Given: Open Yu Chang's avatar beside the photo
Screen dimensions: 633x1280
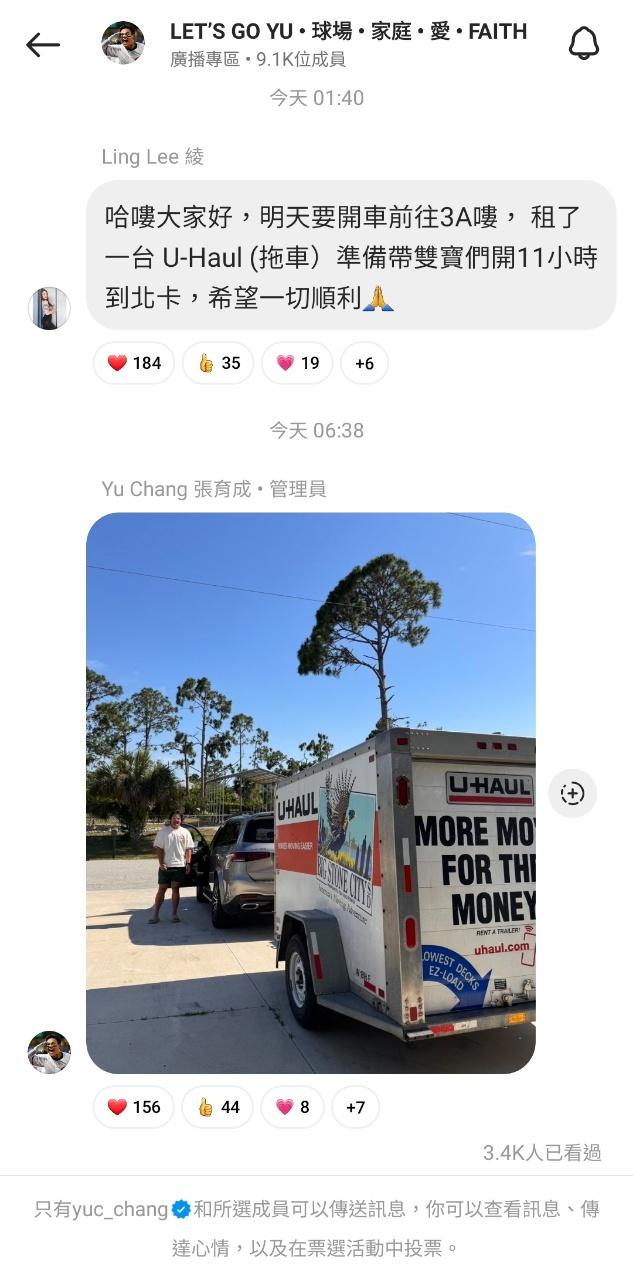Looking at the screenshot, I should (x=49, y=1052).
